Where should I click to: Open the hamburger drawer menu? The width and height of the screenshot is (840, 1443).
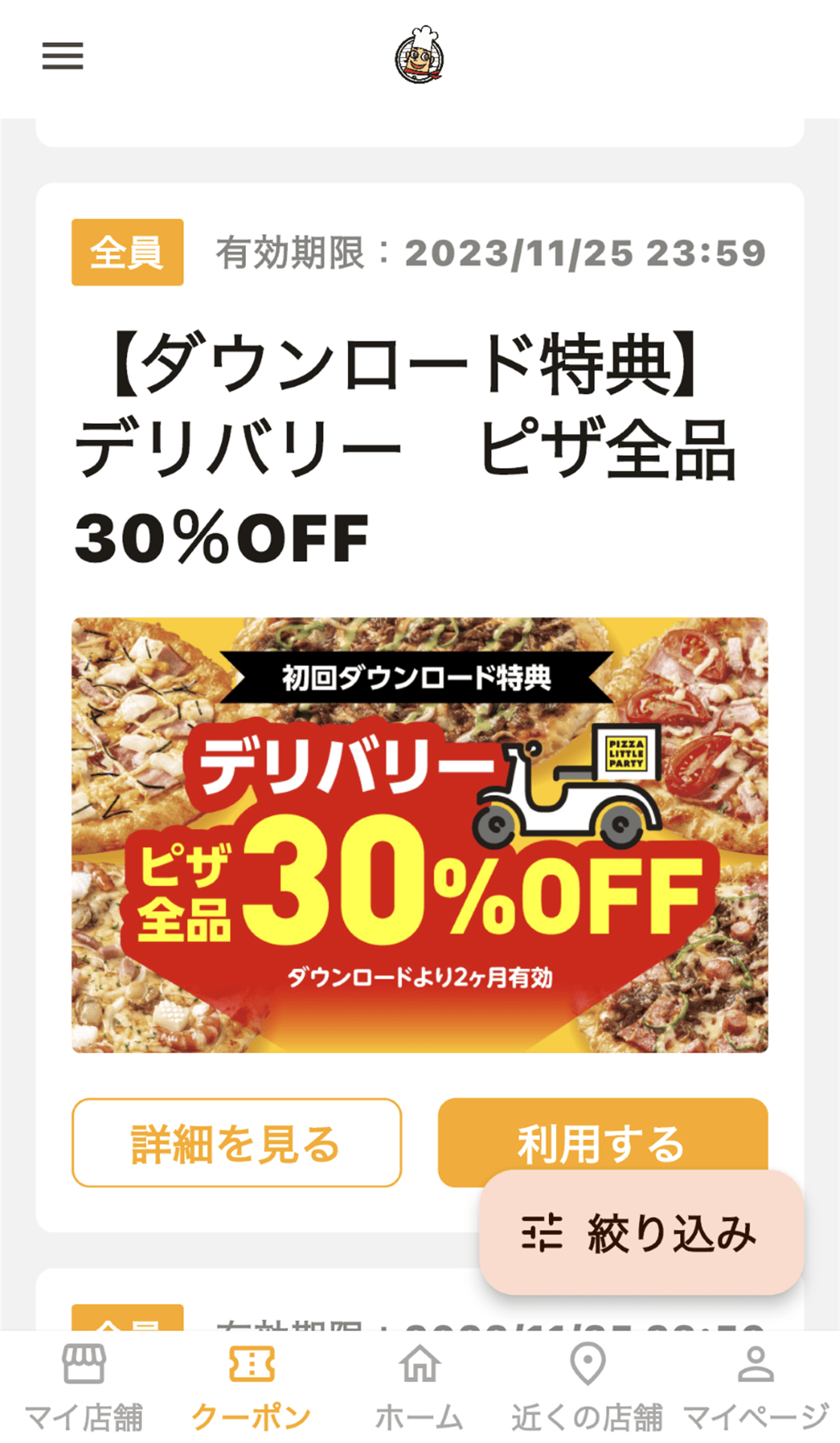tap(62, 56)
